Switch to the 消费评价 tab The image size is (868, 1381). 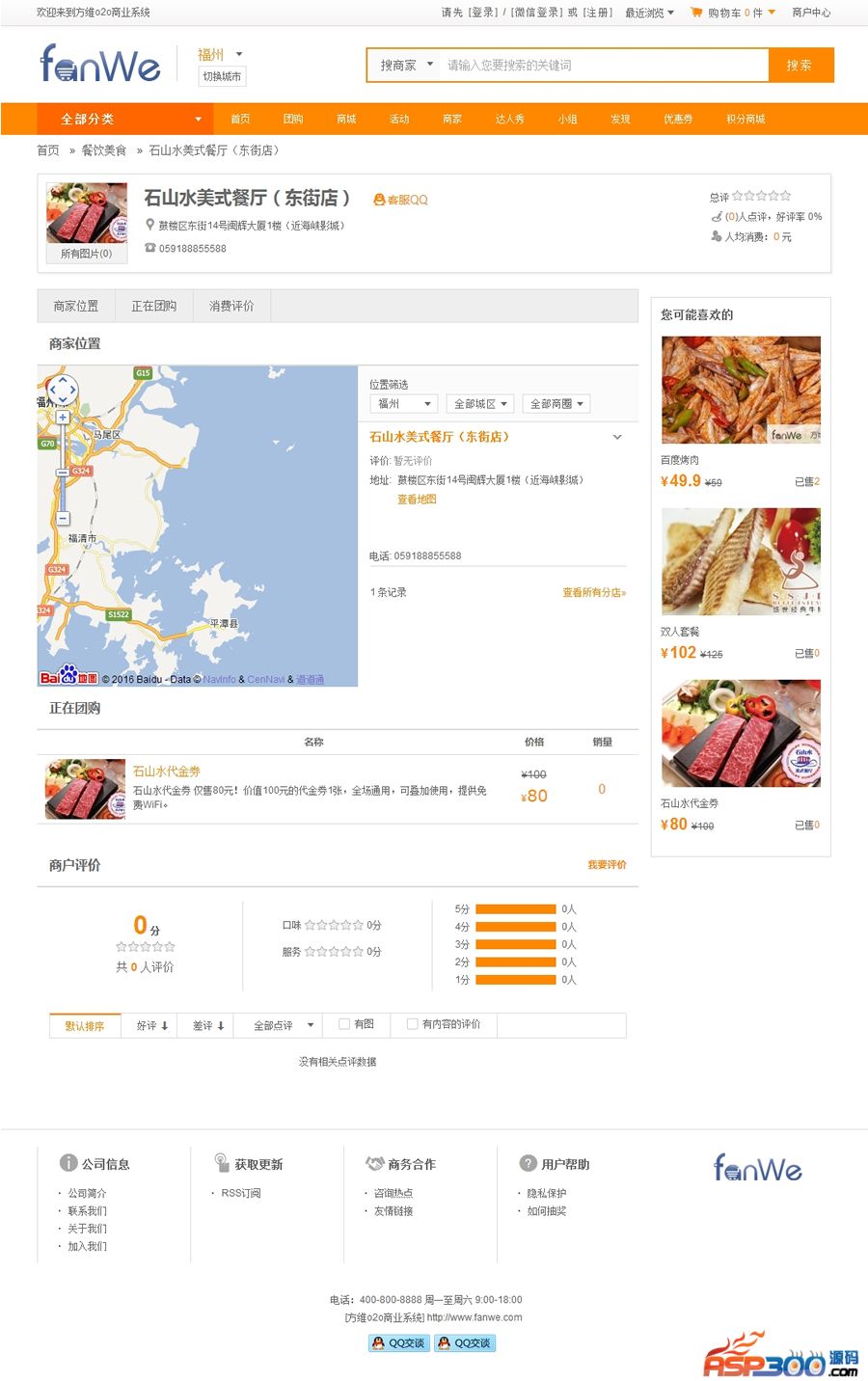231,306
